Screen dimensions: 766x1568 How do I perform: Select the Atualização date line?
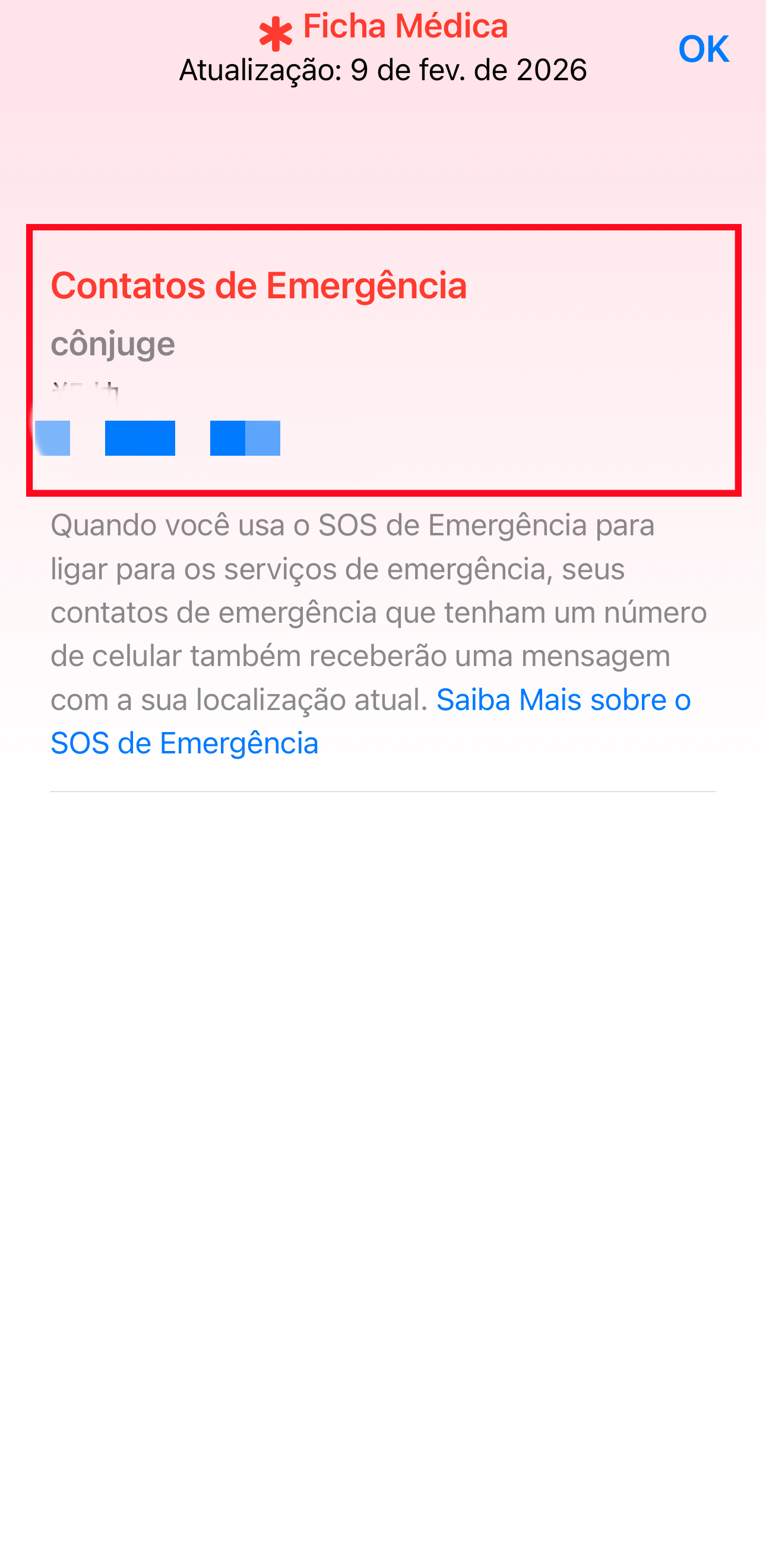point(382,69)
